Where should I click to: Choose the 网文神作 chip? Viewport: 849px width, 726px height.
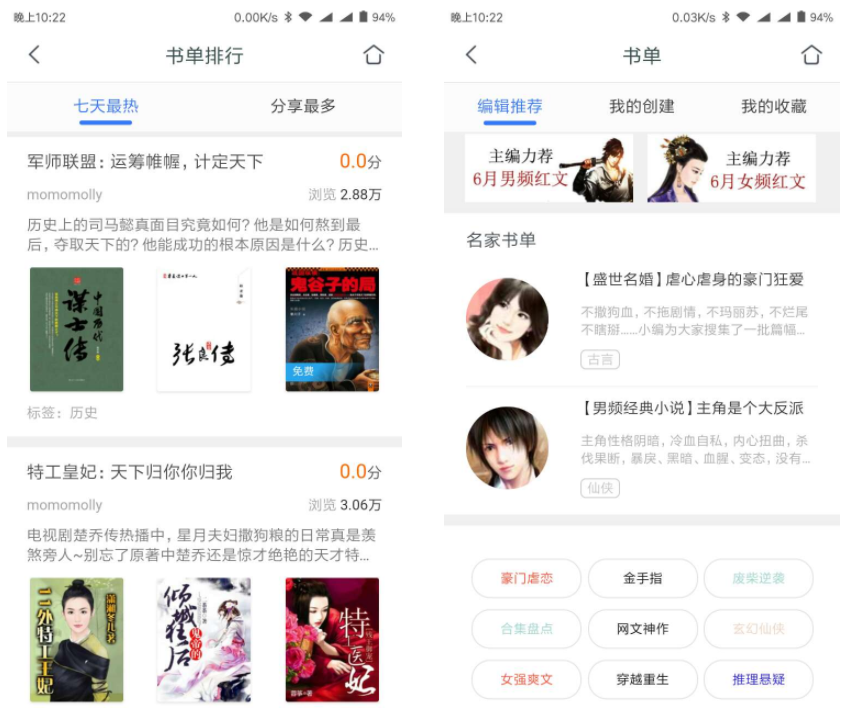coord(642,629)
